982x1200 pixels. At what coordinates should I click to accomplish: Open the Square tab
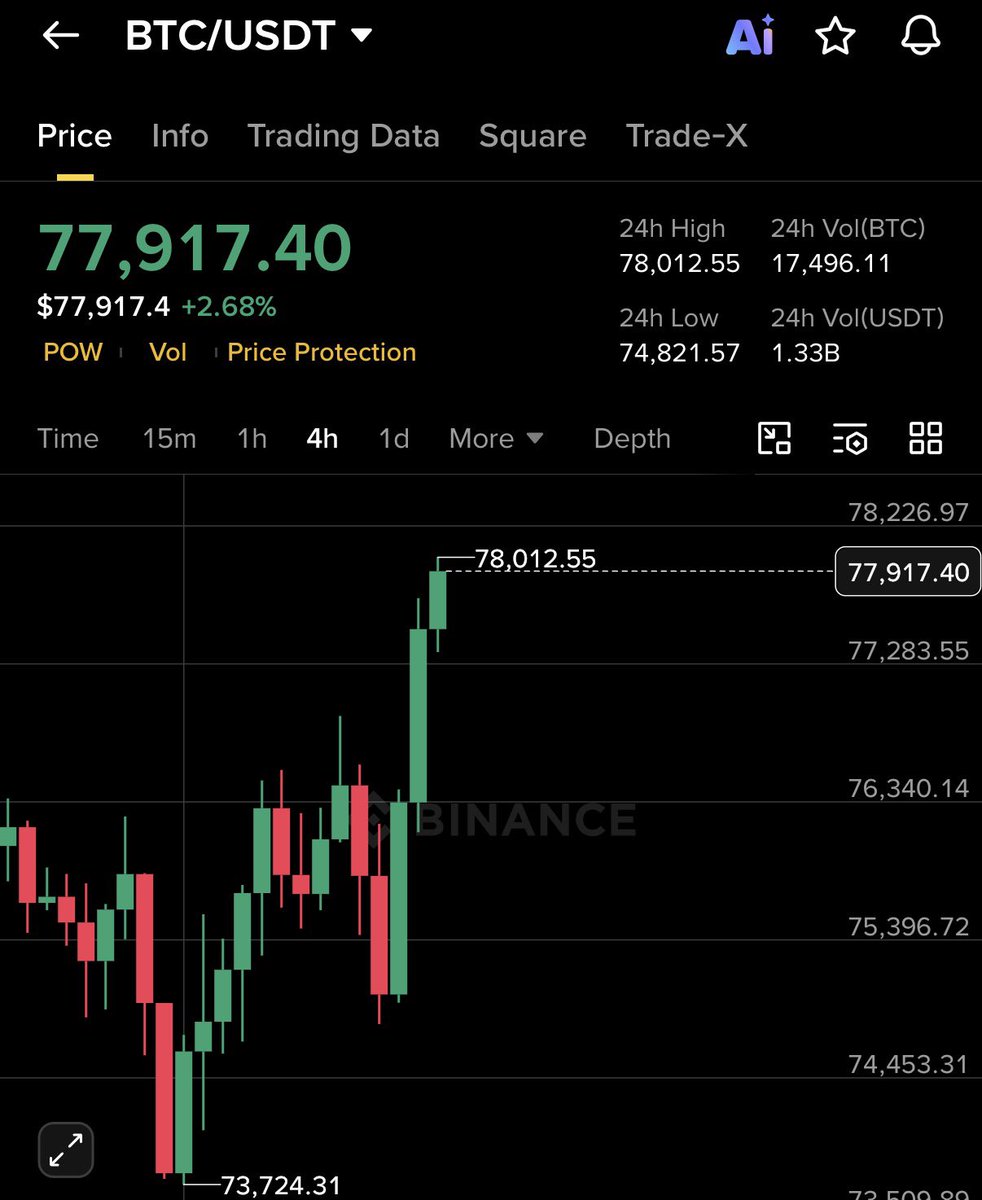[x=532, y=136]
